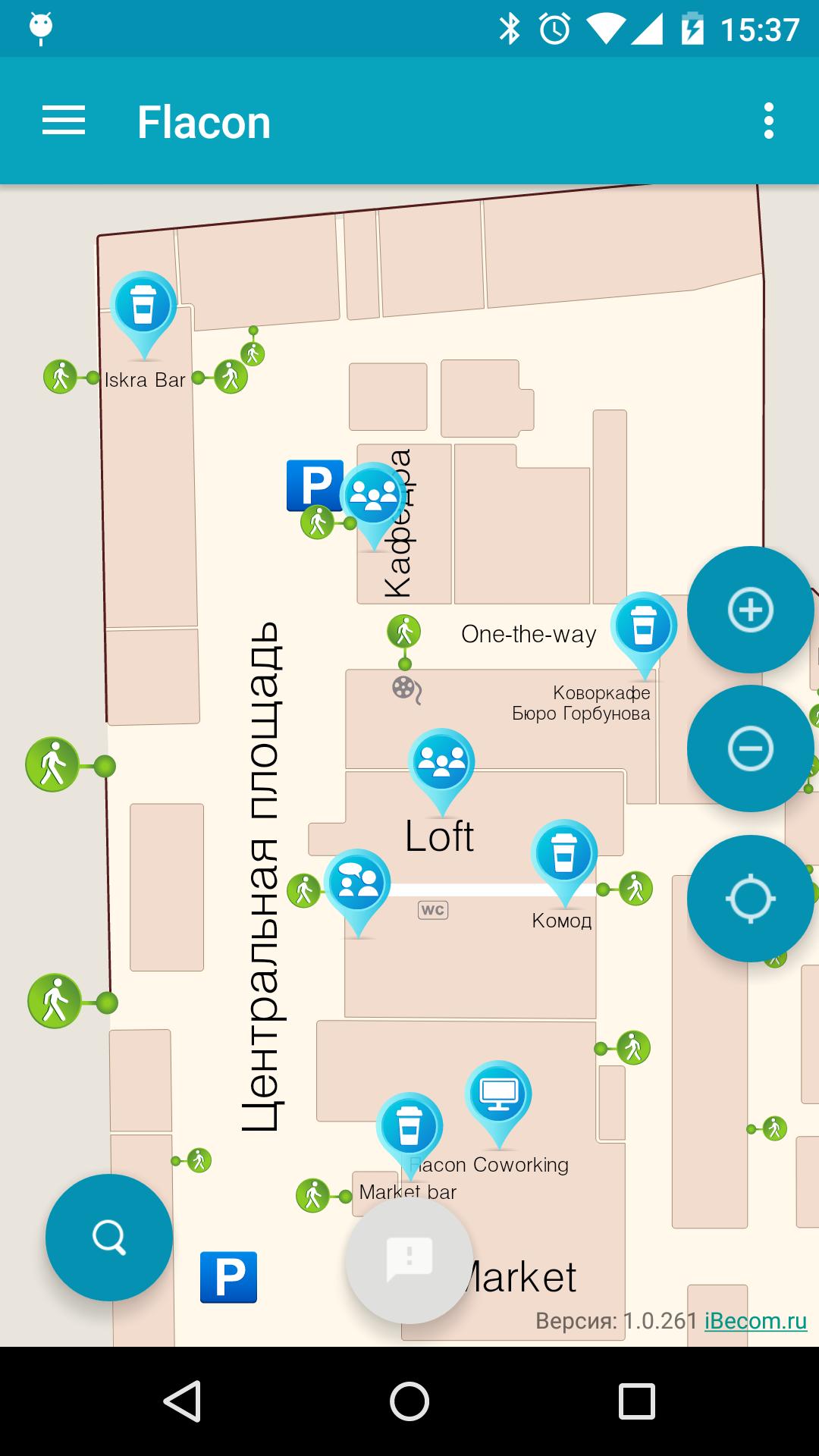Image resolution: width=819 pixels, height=1456 pixels.
Task: Tap the feedback report button
Action: [409, 1260]
